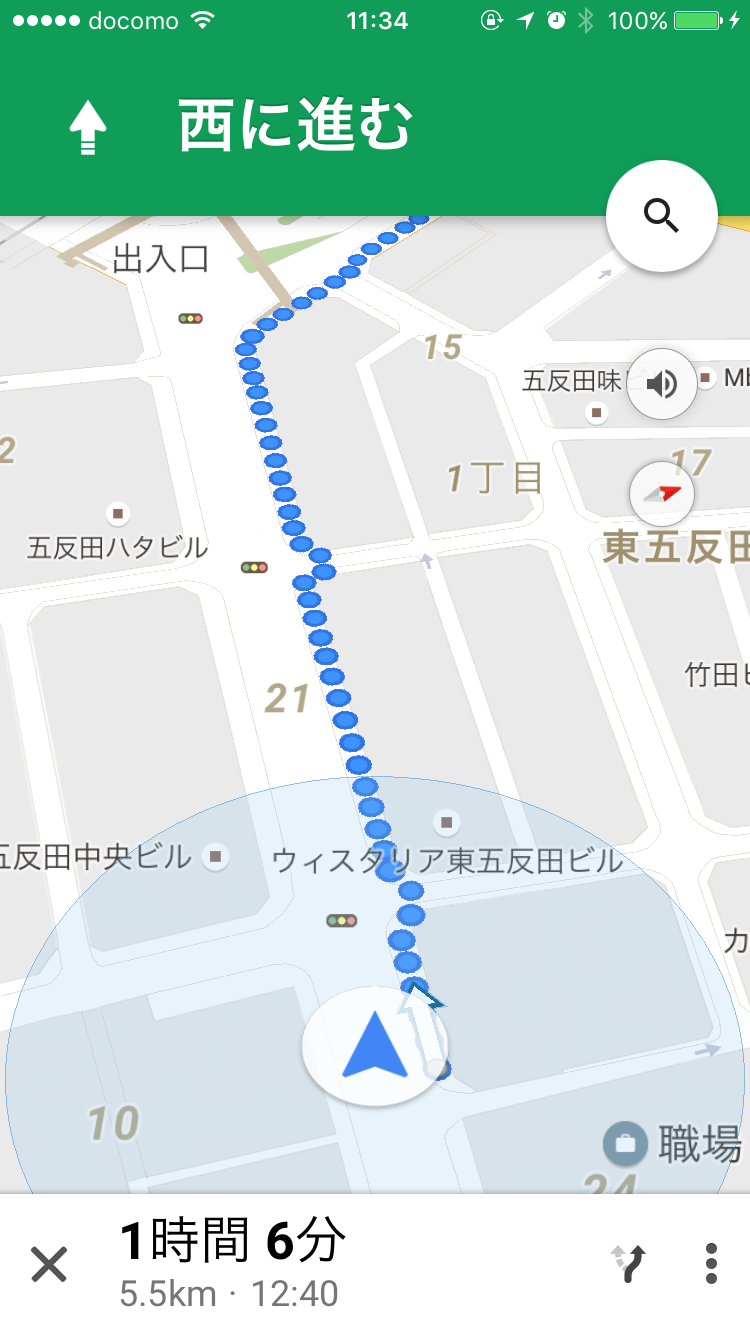
Task: Expand the 1時間 6分 trip summary
Action: (232, 1262)
